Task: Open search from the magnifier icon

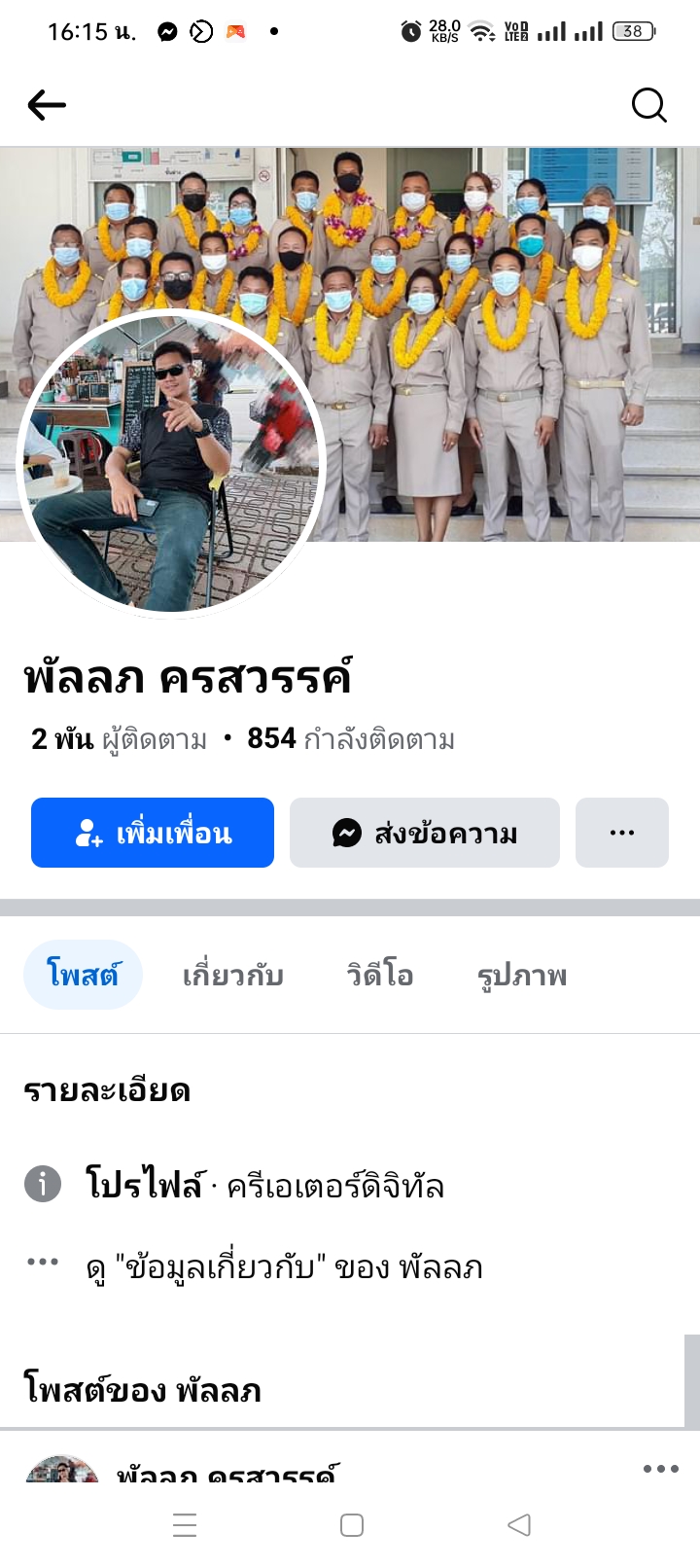Action: [648, 105]
